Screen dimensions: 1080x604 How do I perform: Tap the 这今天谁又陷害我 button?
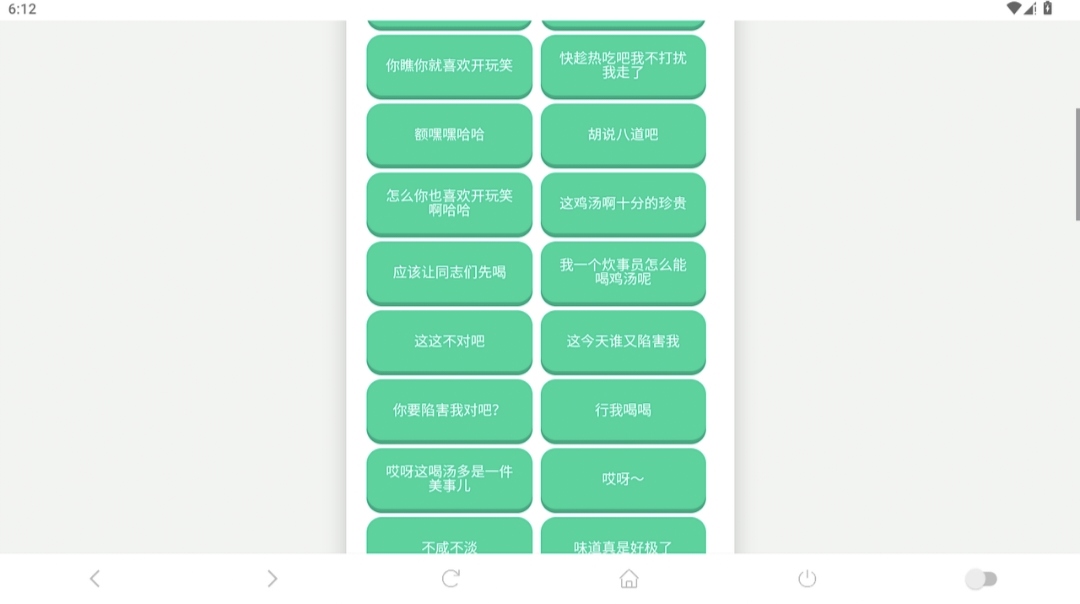coord(623,341)
